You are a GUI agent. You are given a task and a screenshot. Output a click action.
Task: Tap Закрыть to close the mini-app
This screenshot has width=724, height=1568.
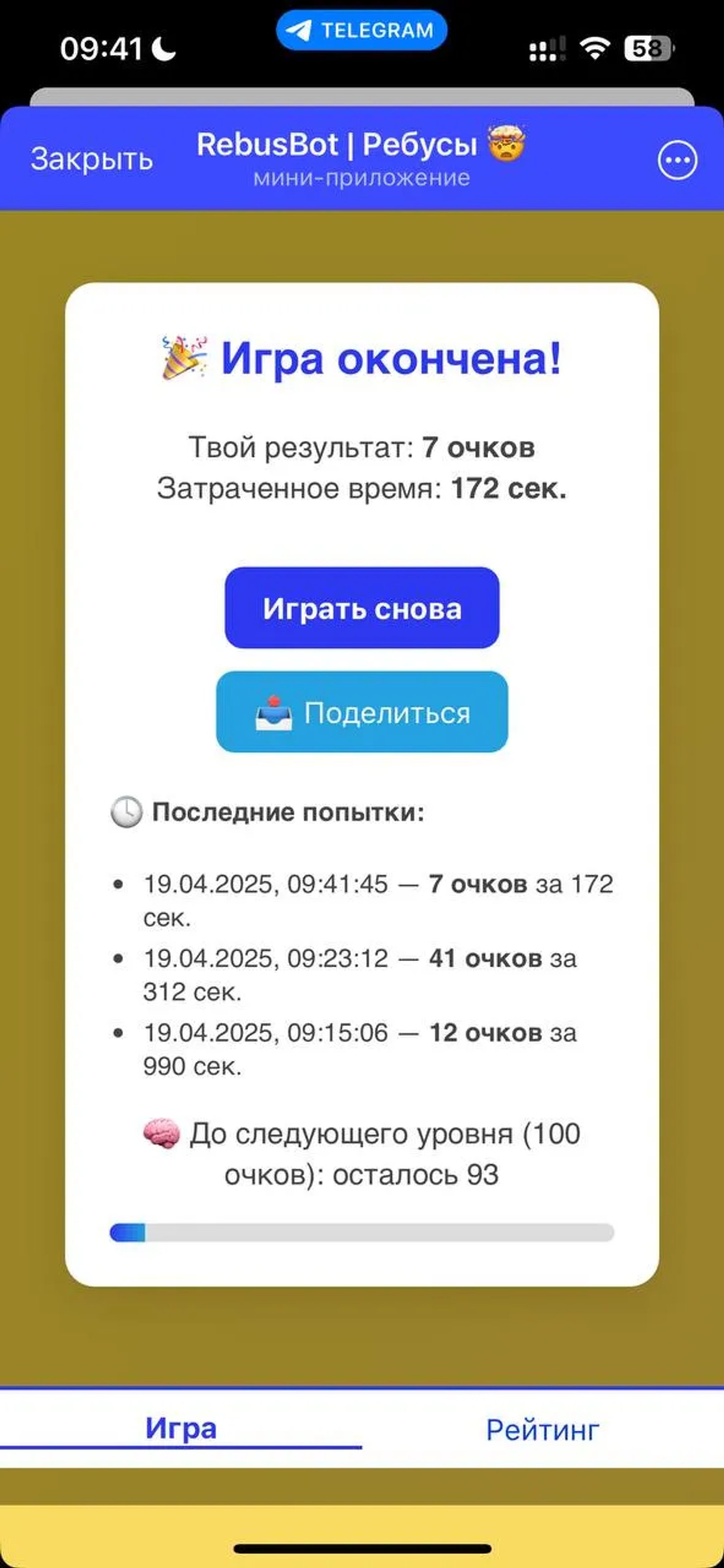click(92, 159)
